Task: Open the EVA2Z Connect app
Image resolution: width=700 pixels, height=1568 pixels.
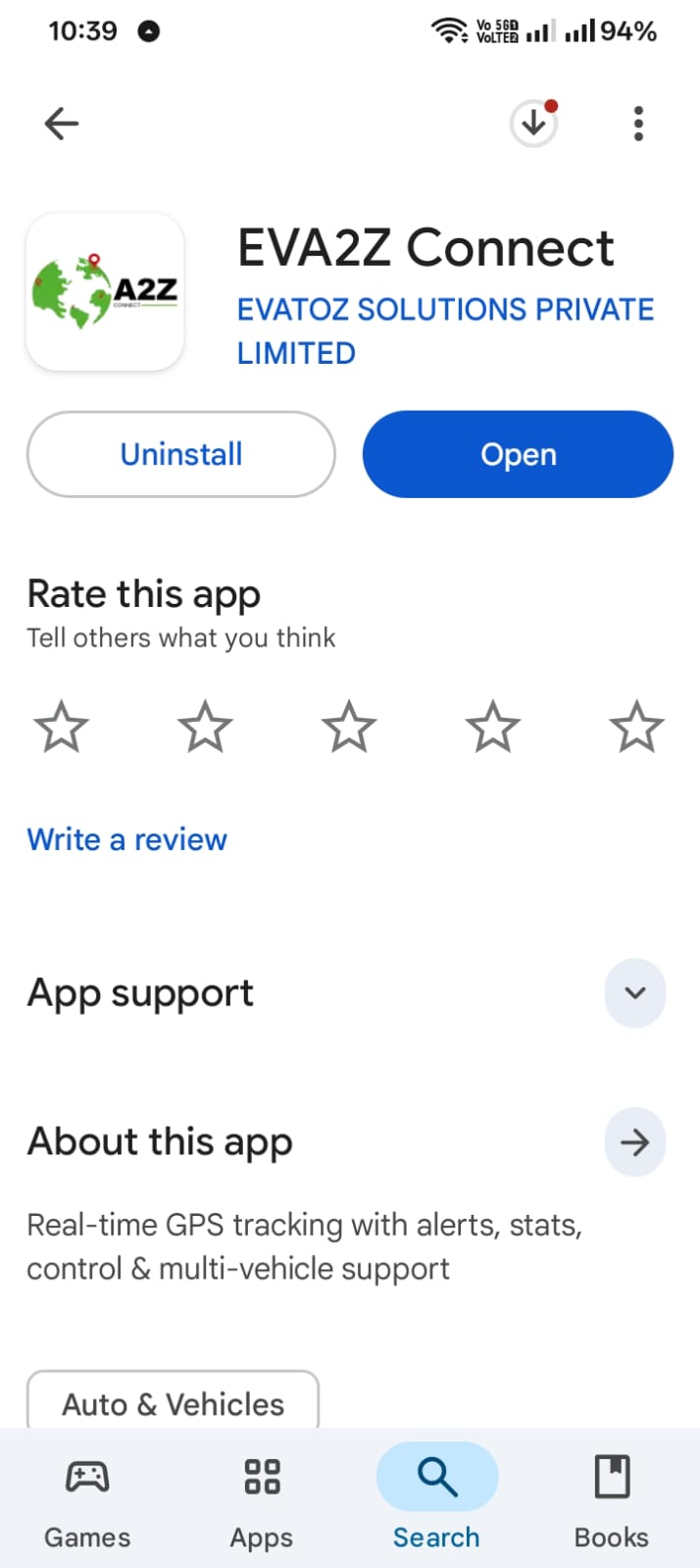Action: pos(518,454)
